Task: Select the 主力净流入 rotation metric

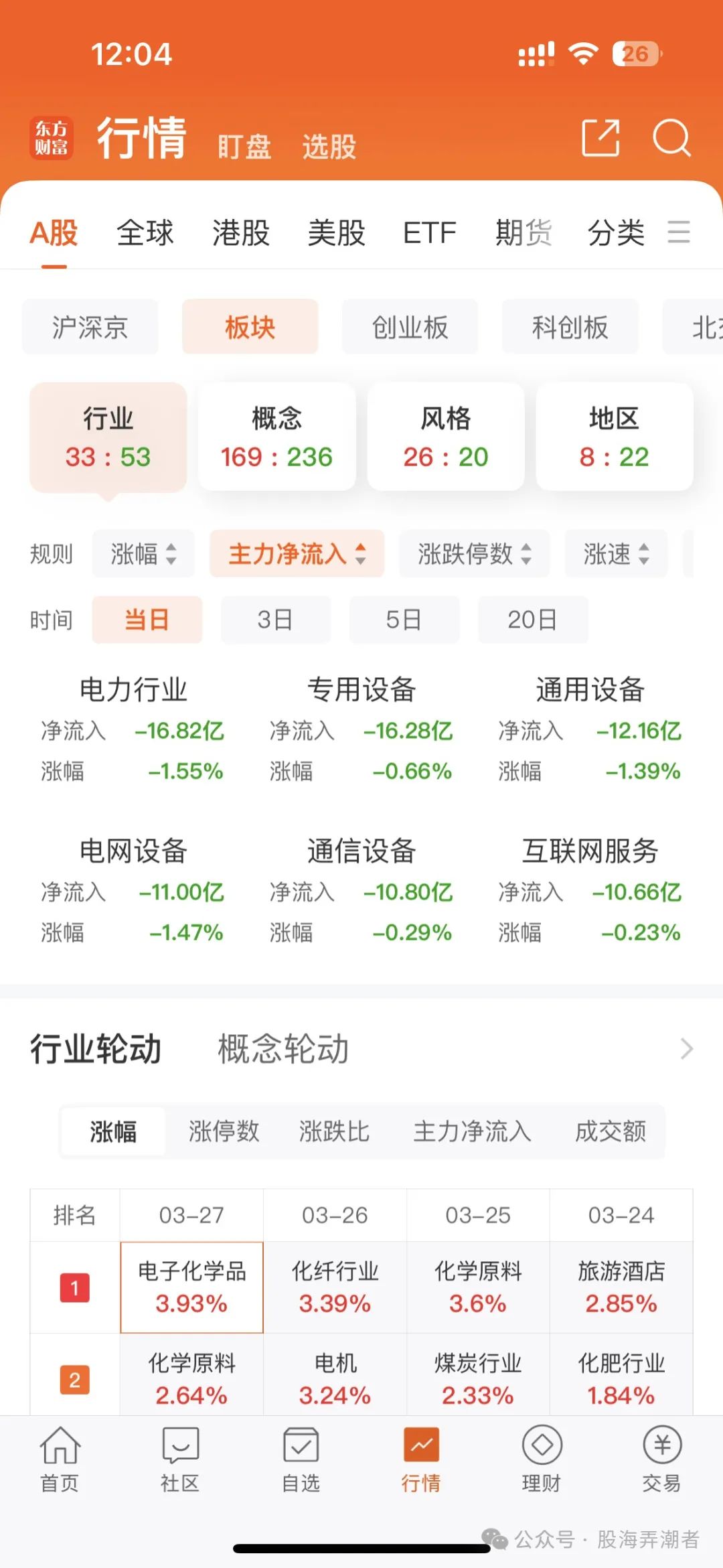Action: (x=472, y=1131)
